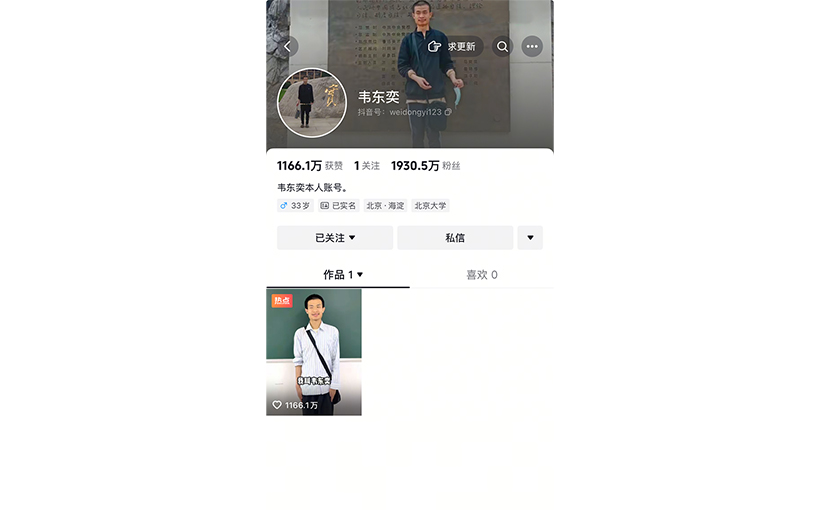Screen dimensions: 820x510
Task: Open the three-dot overflow menu
Action: pyautogui.click(x=532, y=47)
